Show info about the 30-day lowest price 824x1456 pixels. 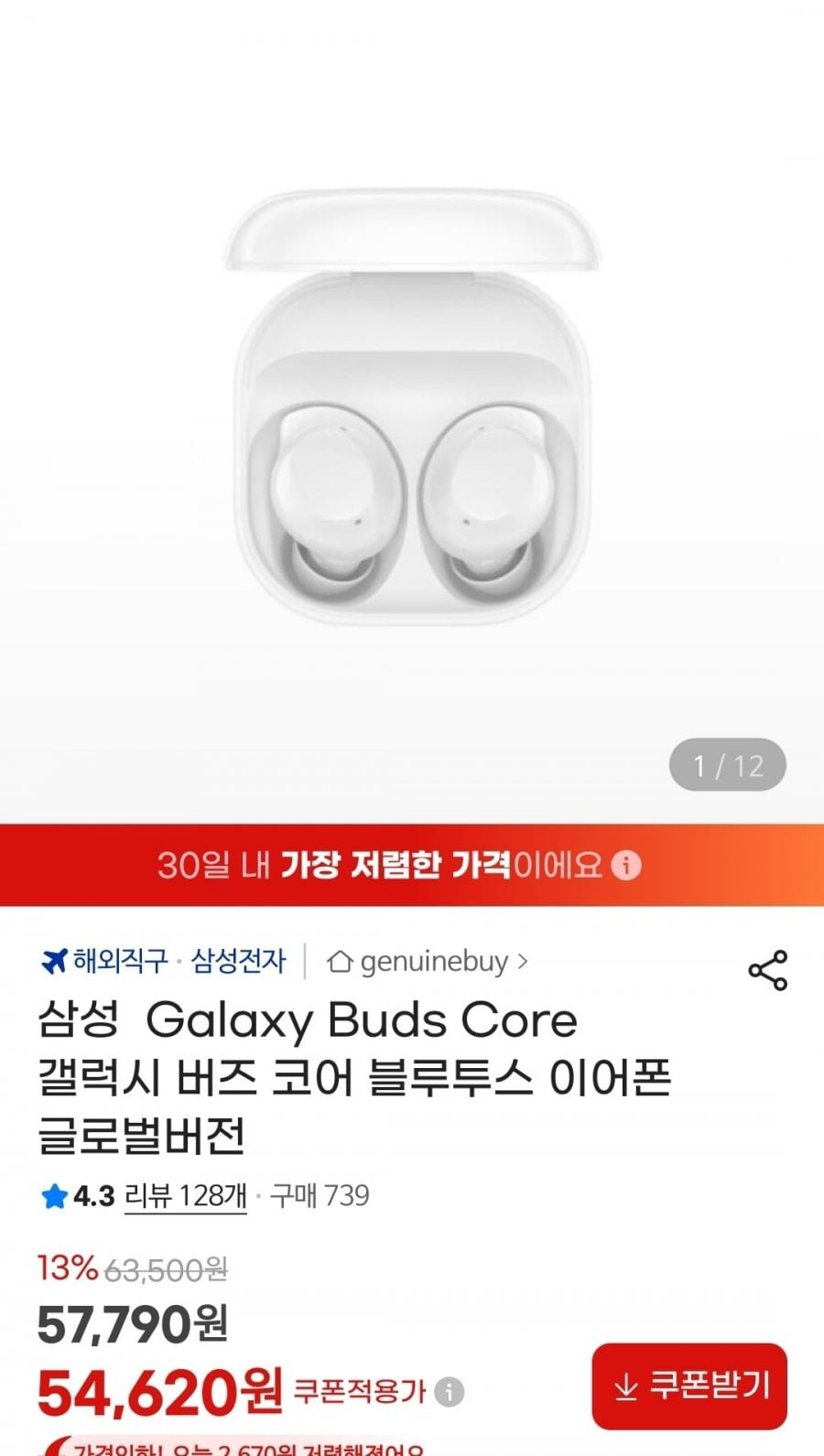pyautogui.click(x=626, y=865)
